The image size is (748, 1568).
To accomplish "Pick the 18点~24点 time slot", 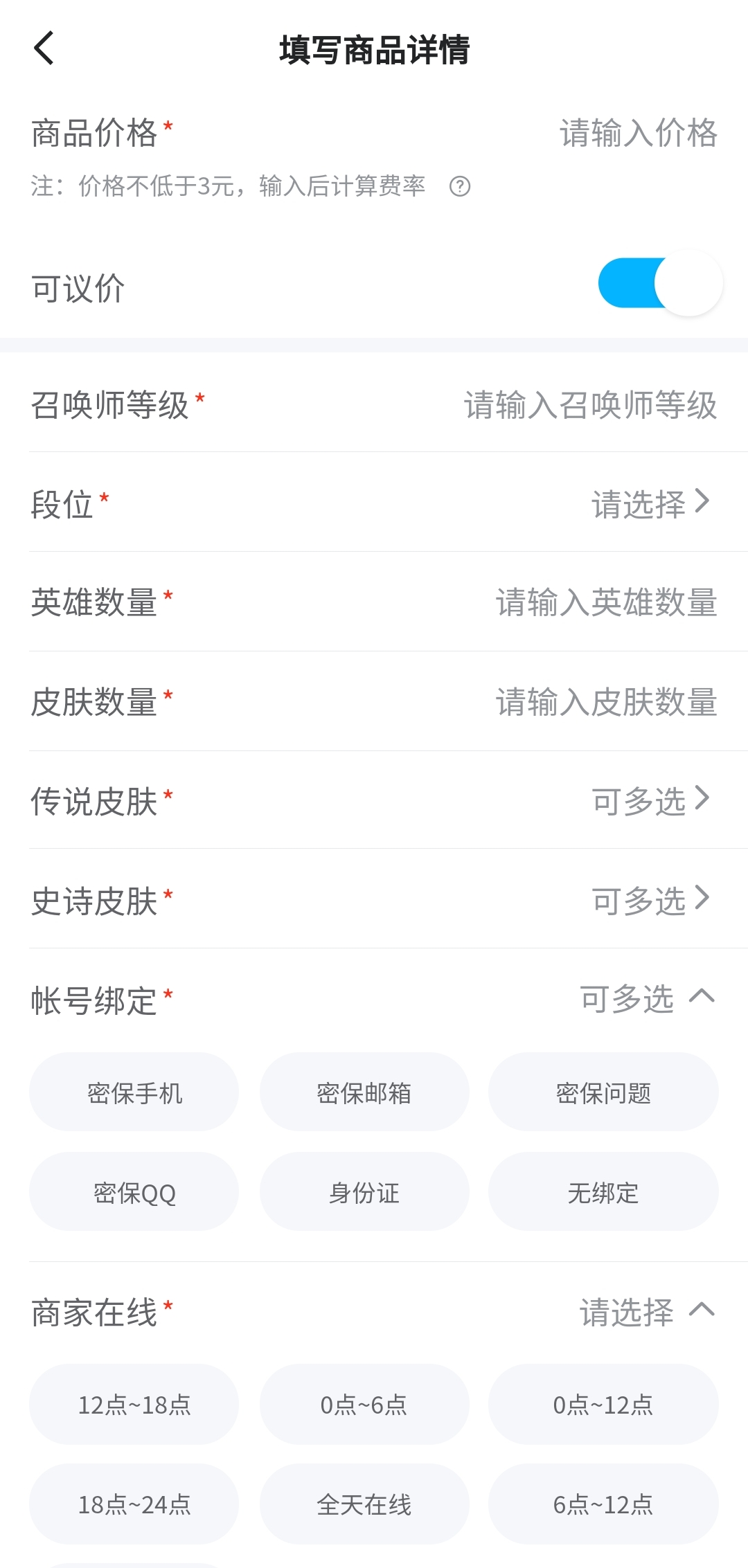I will tap(134, 1504).
